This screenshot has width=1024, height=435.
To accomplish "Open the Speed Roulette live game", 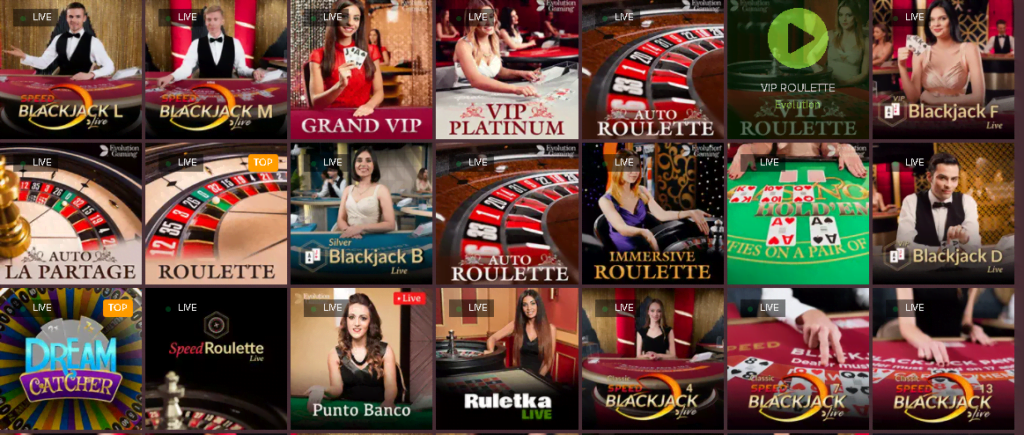I will point(216,360).
